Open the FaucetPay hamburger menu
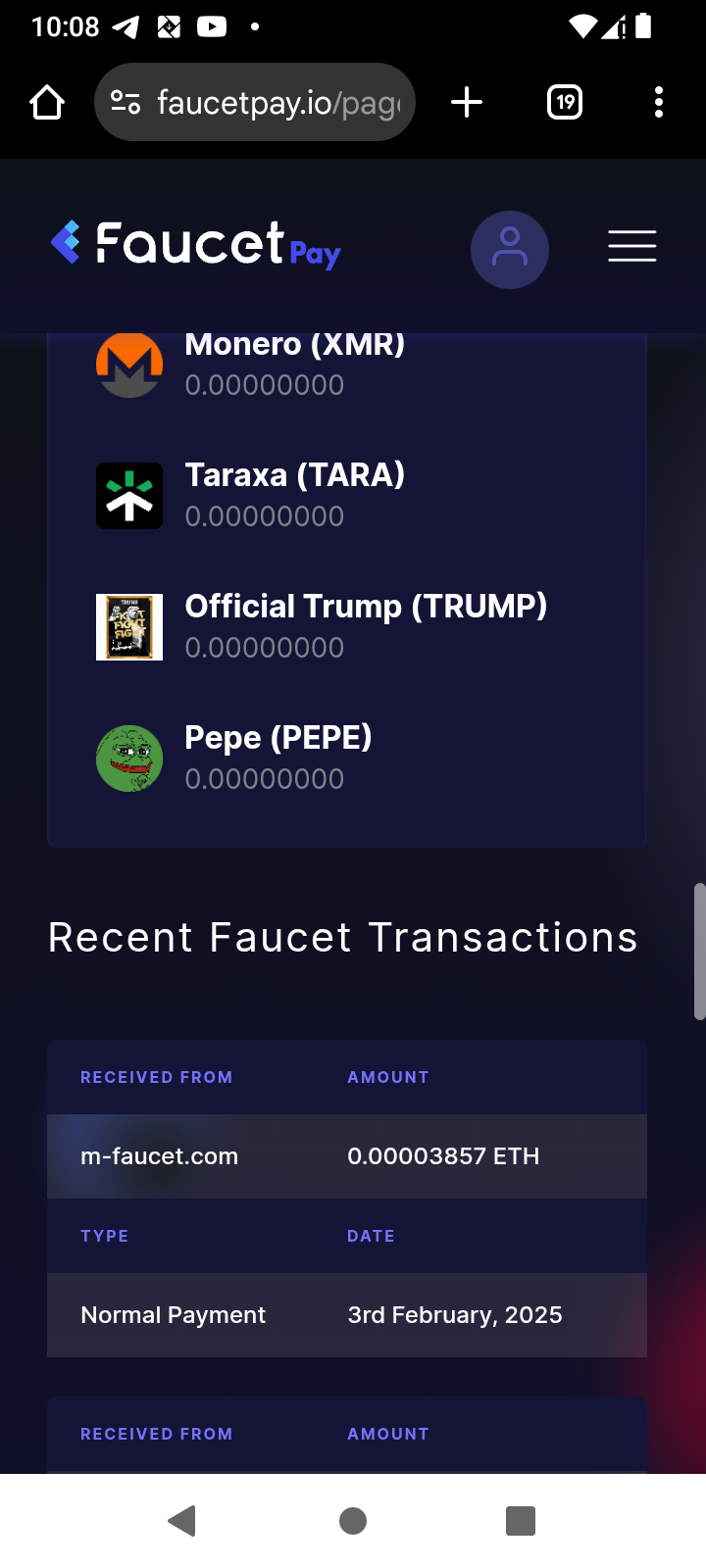This screenshot has width=706, height=1568. tap(631, 246)
